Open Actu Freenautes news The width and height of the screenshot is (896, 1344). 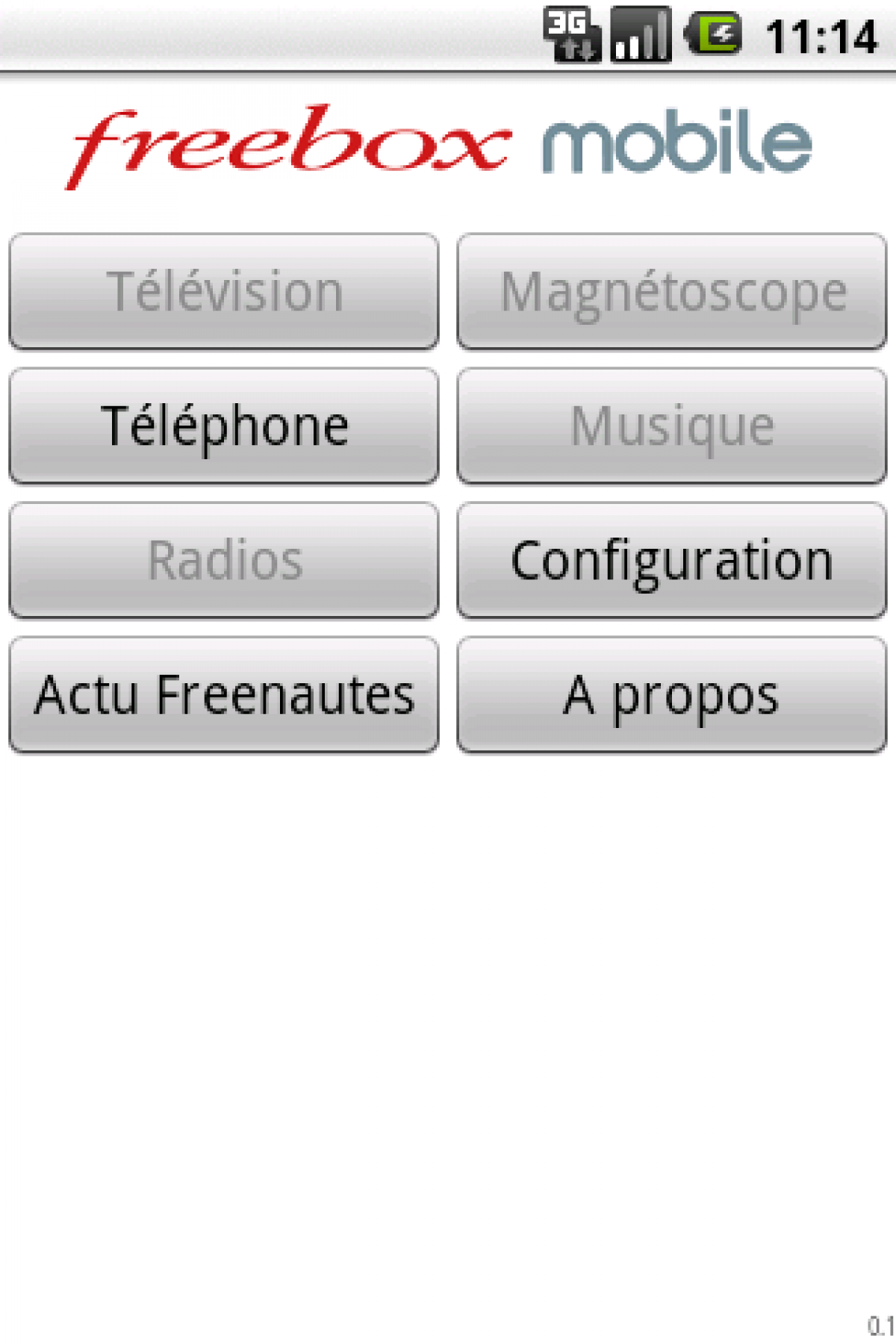(x=224, y=694)
